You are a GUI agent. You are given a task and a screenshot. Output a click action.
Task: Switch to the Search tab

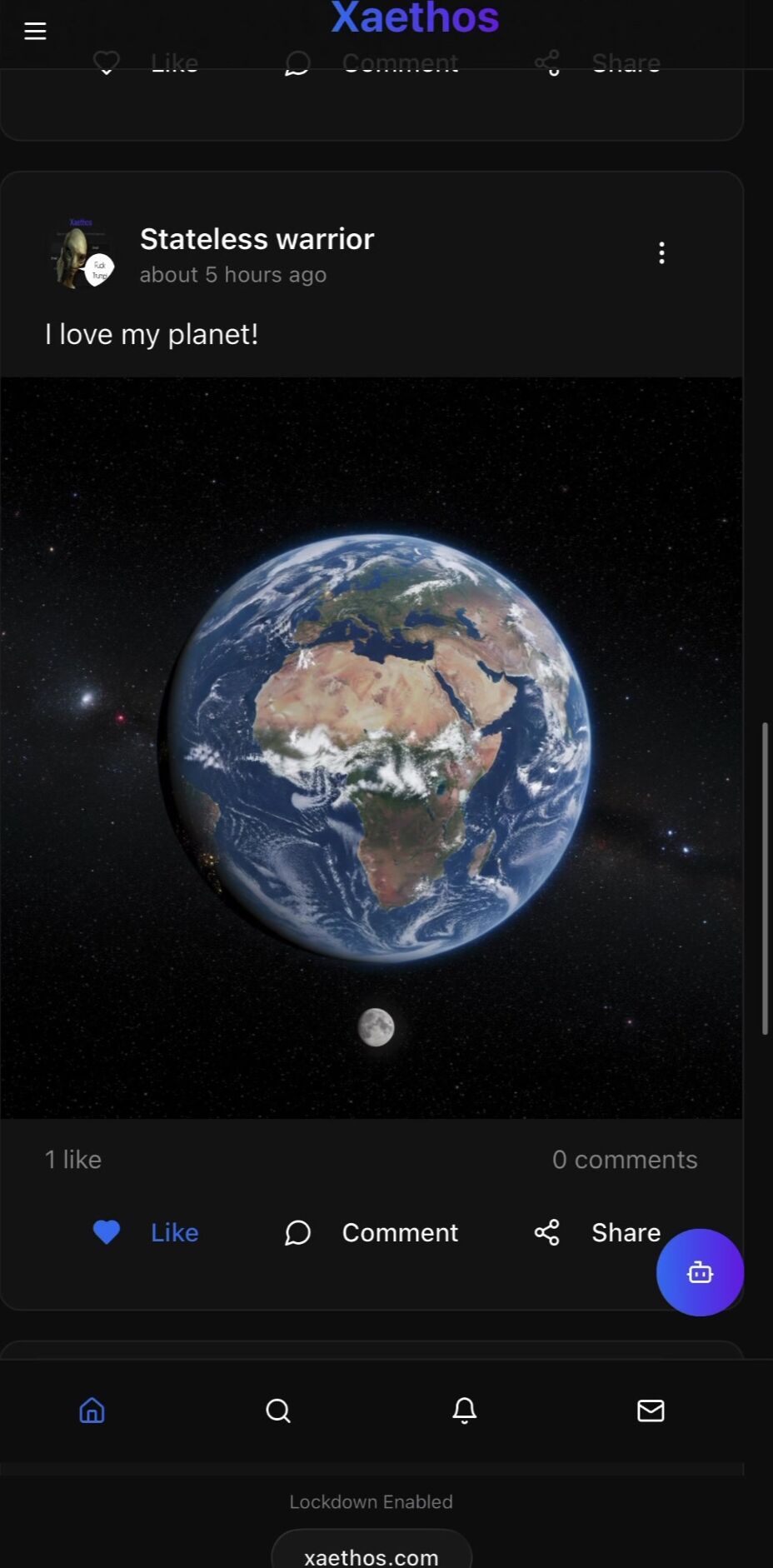coord(278,1411)
